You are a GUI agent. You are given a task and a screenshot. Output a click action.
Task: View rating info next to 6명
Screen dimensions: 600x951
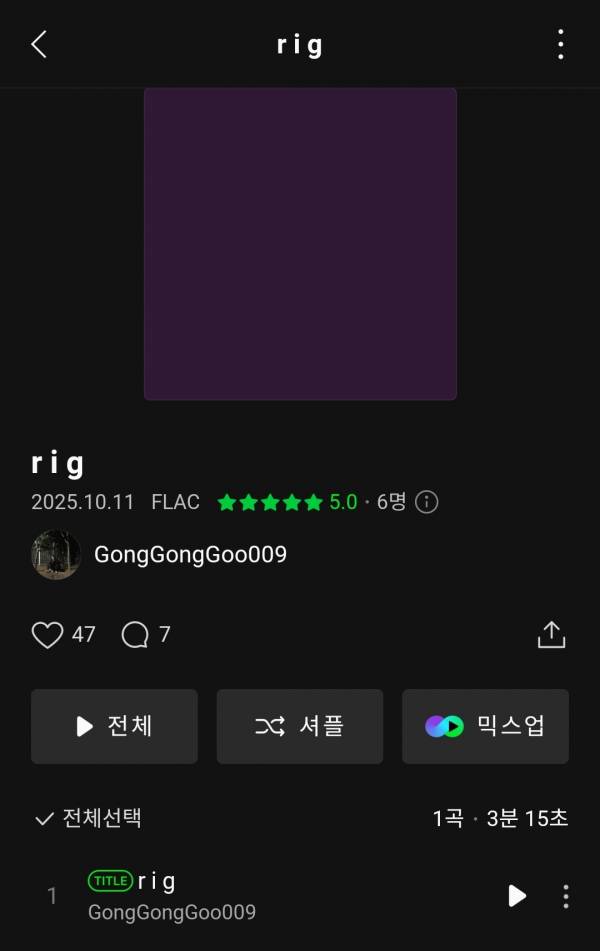coord(427,502)
